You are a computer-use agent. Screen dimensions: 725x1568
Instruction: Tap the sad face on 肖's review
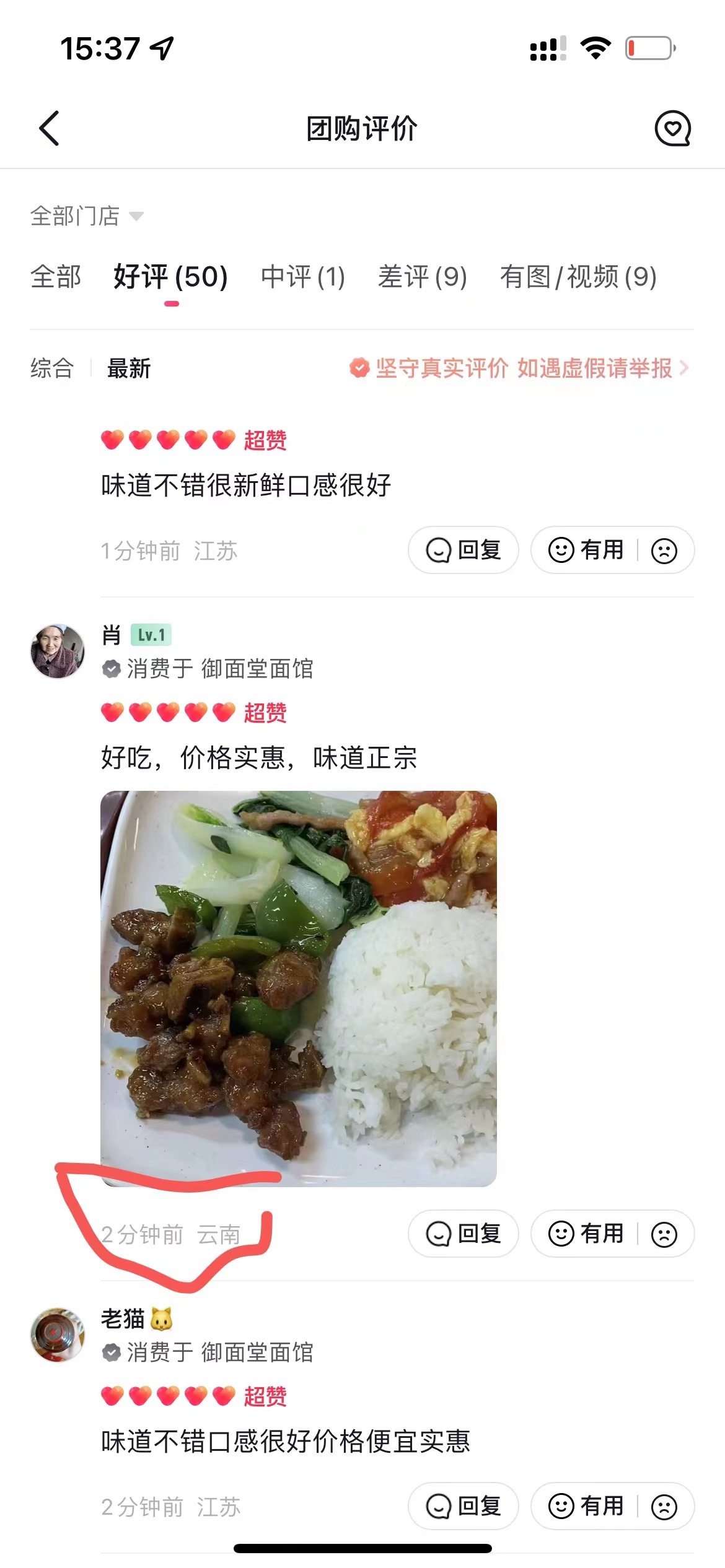pos(664,1234)
